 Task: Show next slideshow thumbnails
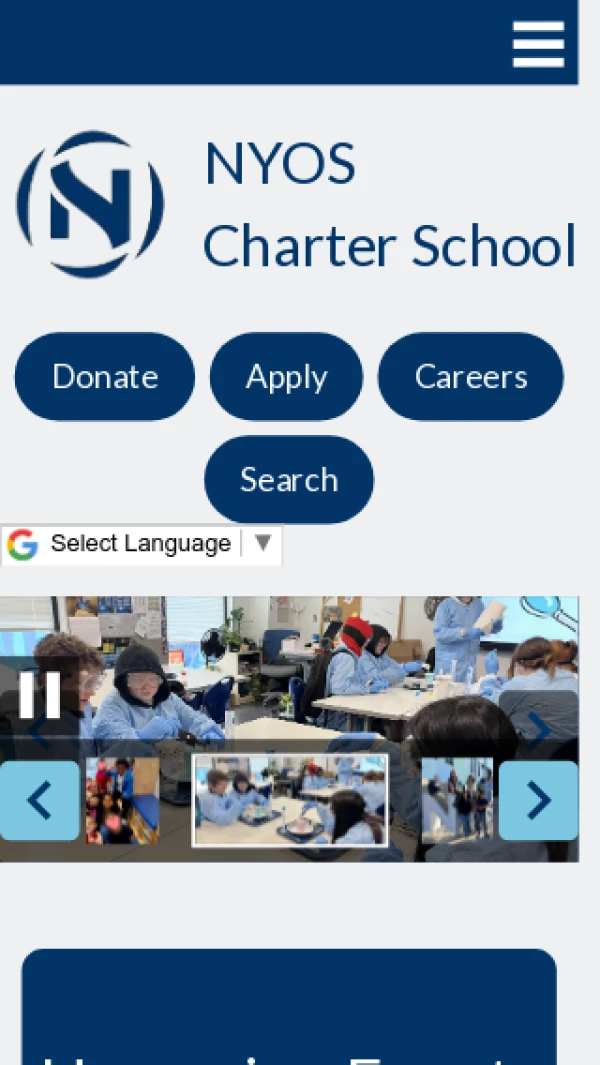pos(538,801)
